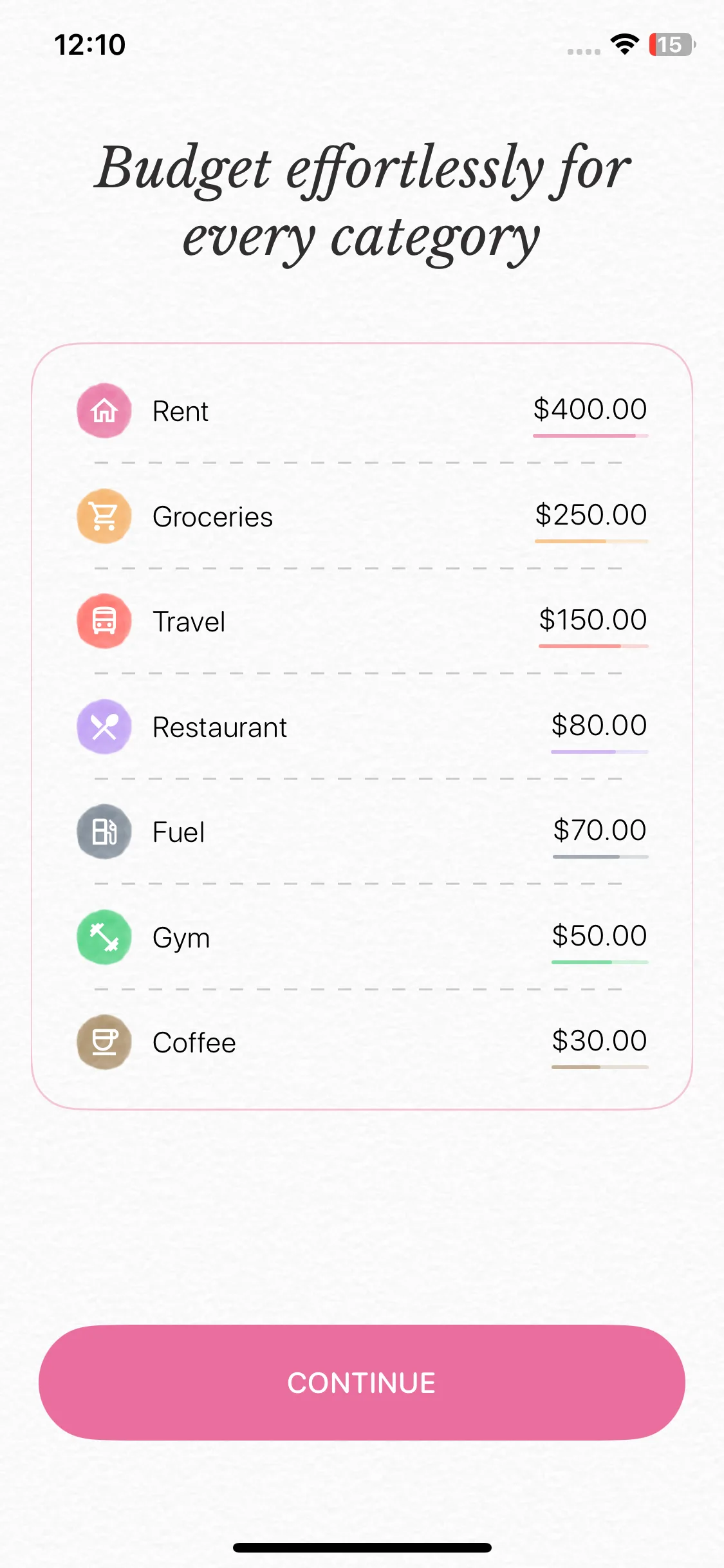The height and width of the screenshot is (1568, 724).
Task: Tap the CONTINUE button
Action: click(x=362, y=1382)
